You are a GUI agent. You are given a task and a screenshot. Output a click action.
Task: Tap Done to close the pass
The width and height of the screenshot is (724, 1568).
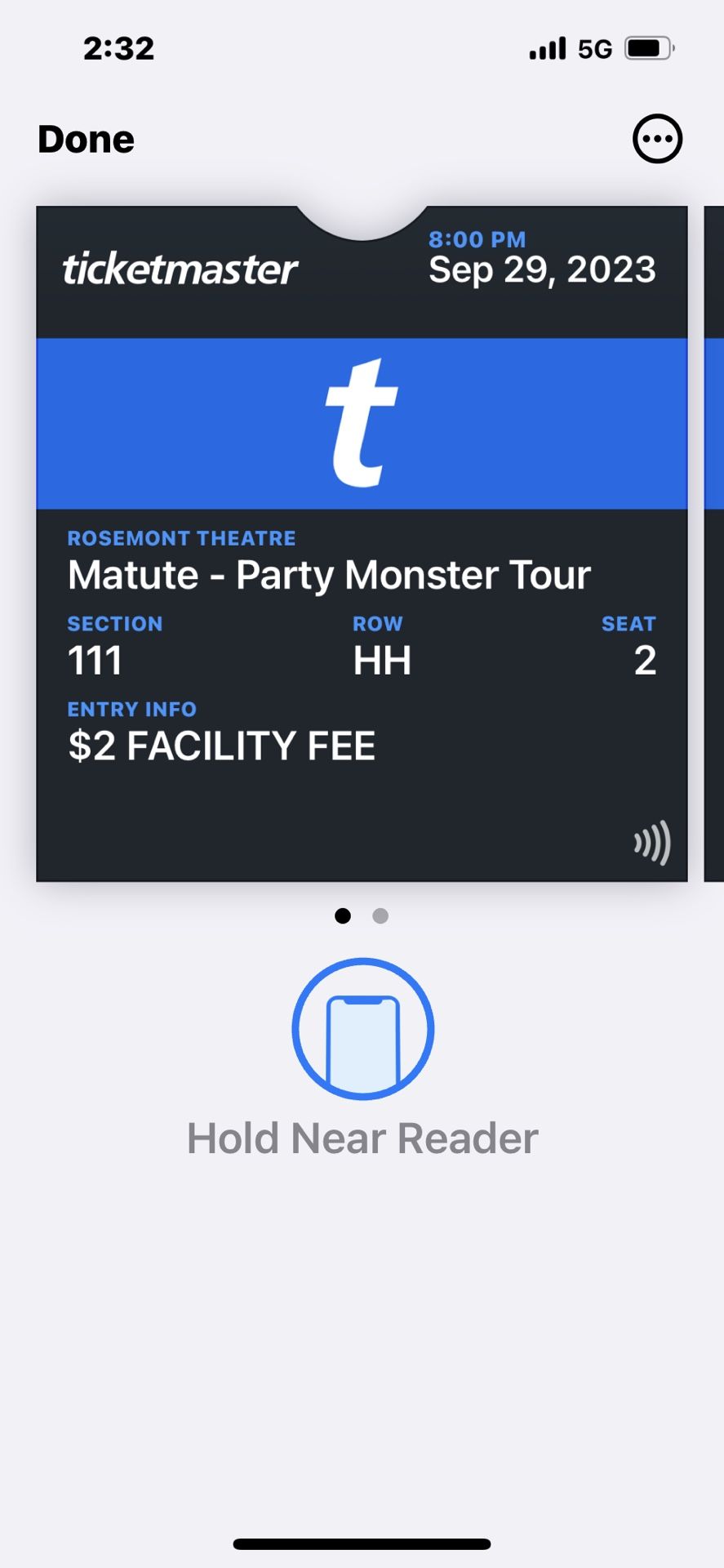[x=86, y=140]
